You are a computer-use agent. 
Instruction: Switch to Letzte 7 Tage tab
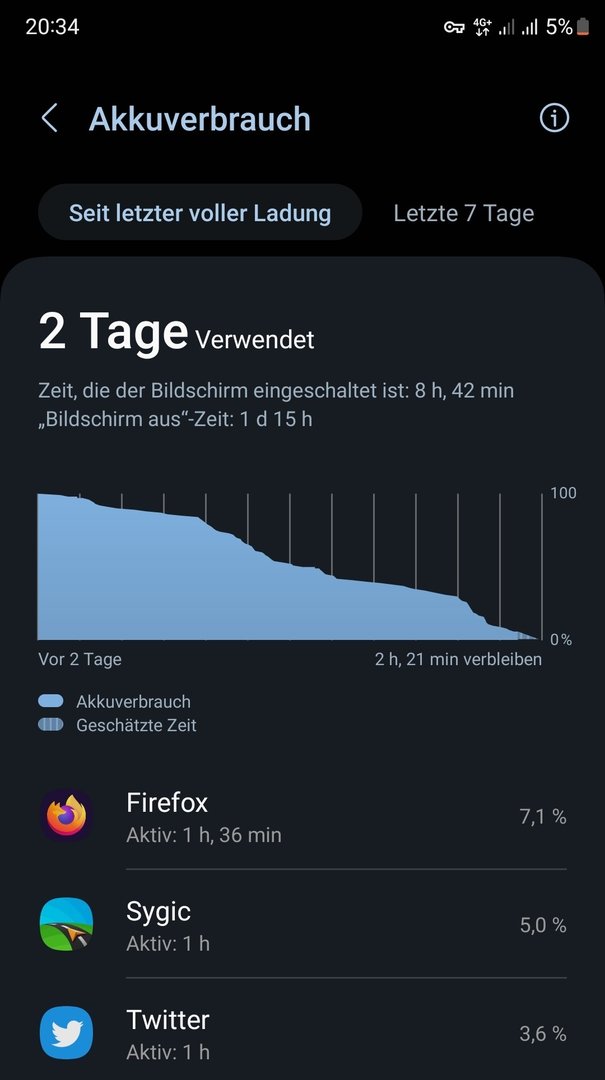tap(463, 213)
